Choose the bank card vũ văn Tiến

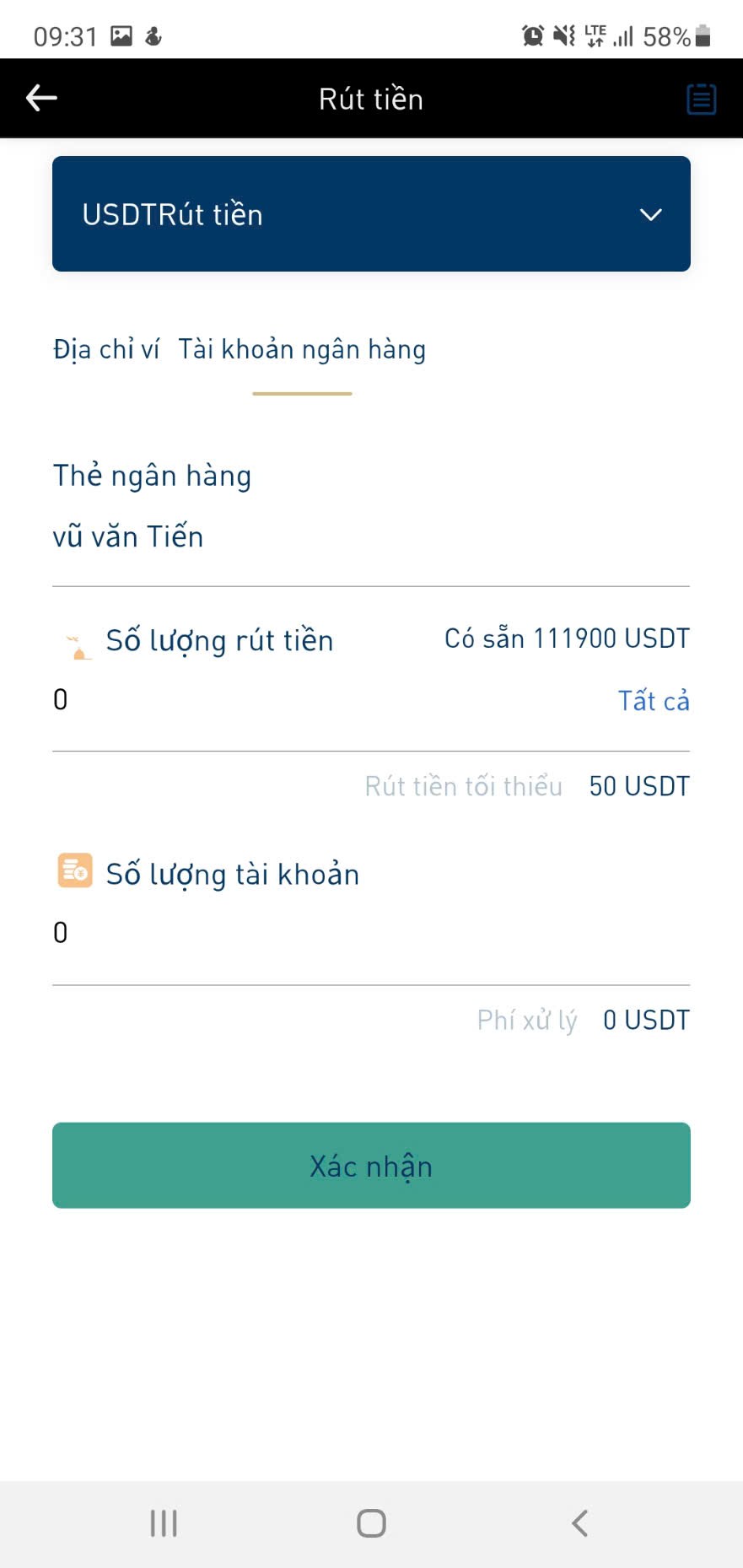click(x=128, y=536)
